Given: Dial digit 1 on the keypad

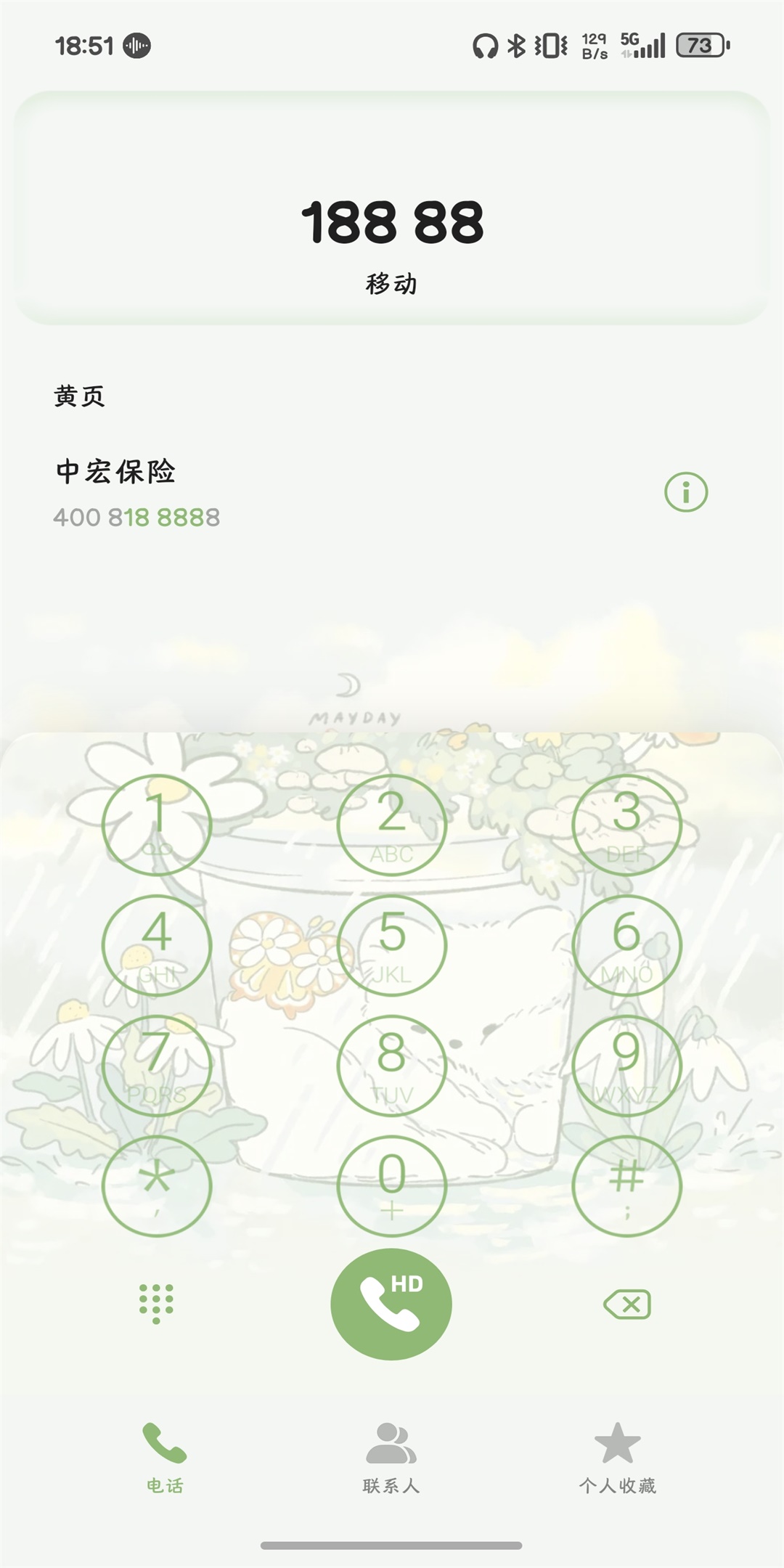Looking at the screenshot, I should pos(157,825).
